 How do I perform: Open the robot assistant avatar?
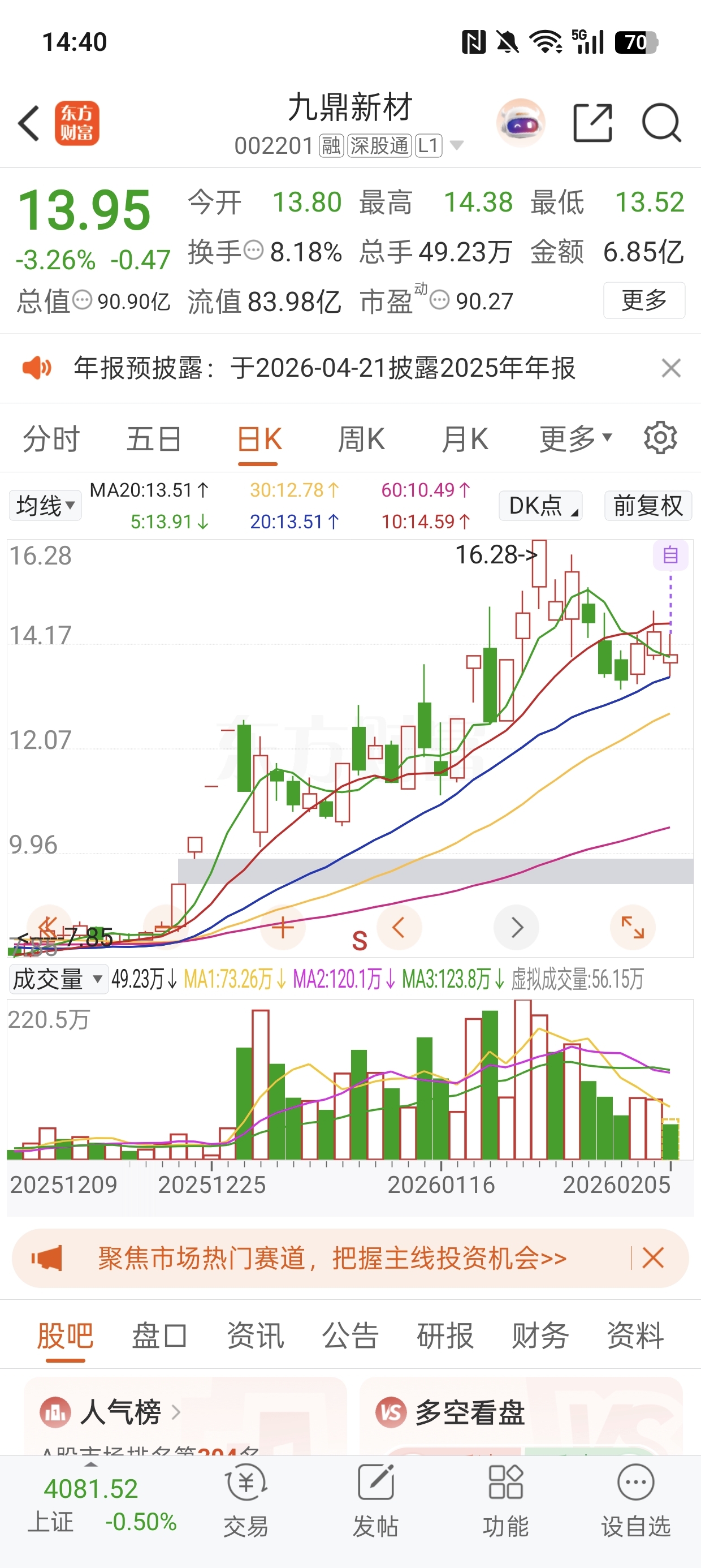521,123
